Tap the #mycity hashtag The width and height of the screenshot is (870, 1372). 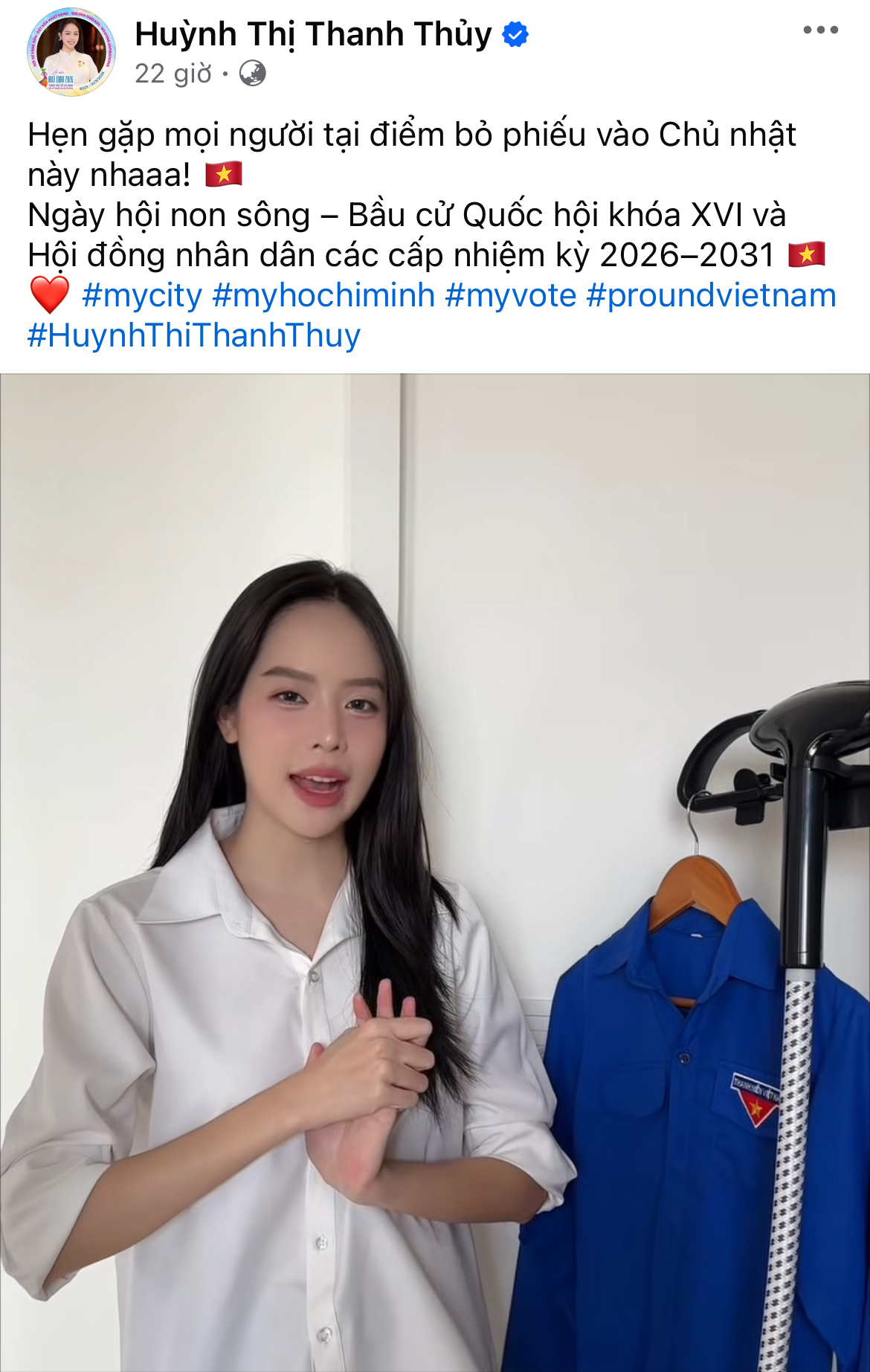(141, 295)
